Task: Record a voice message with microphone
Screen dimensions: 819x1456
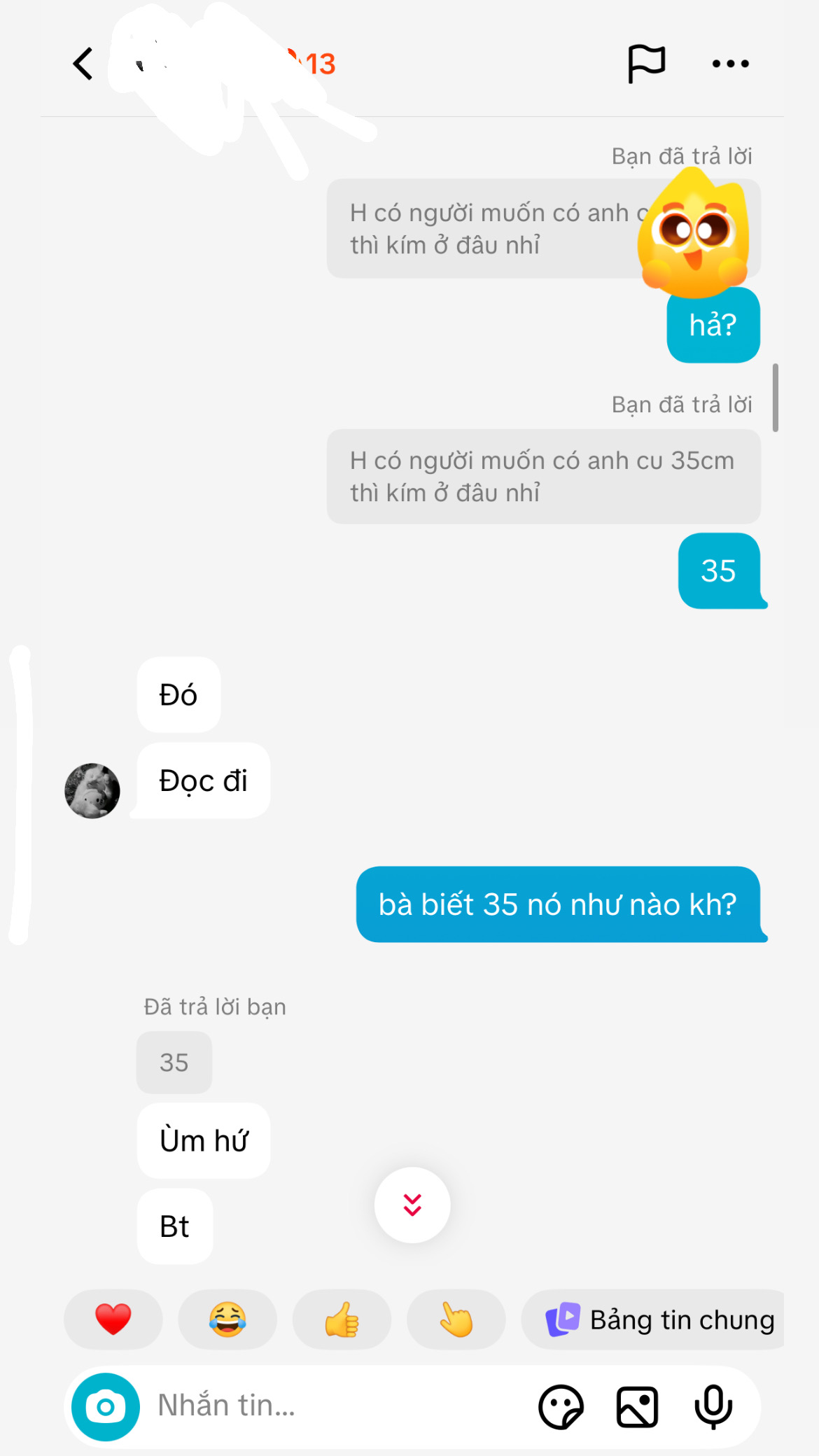Action: tap(713, 1406)
